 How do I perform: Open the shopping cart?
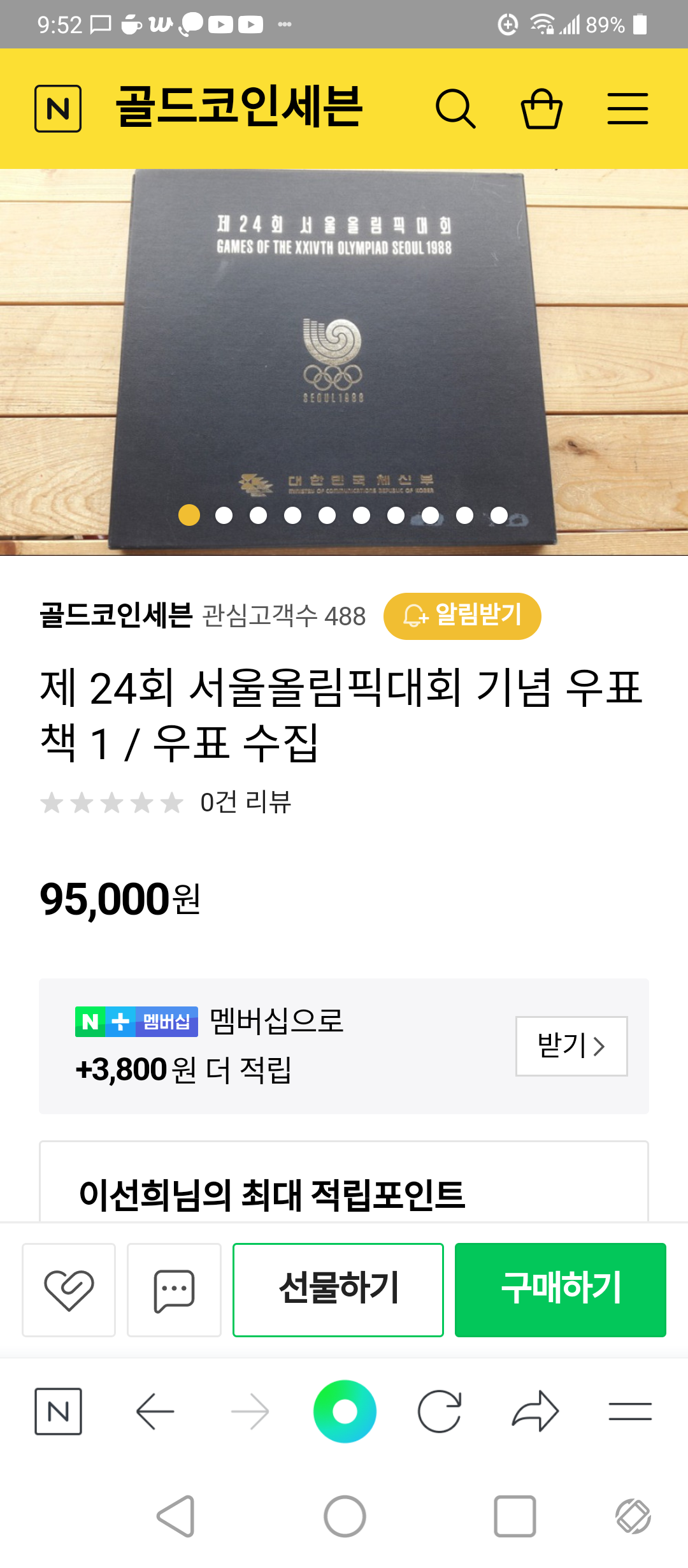541,109
